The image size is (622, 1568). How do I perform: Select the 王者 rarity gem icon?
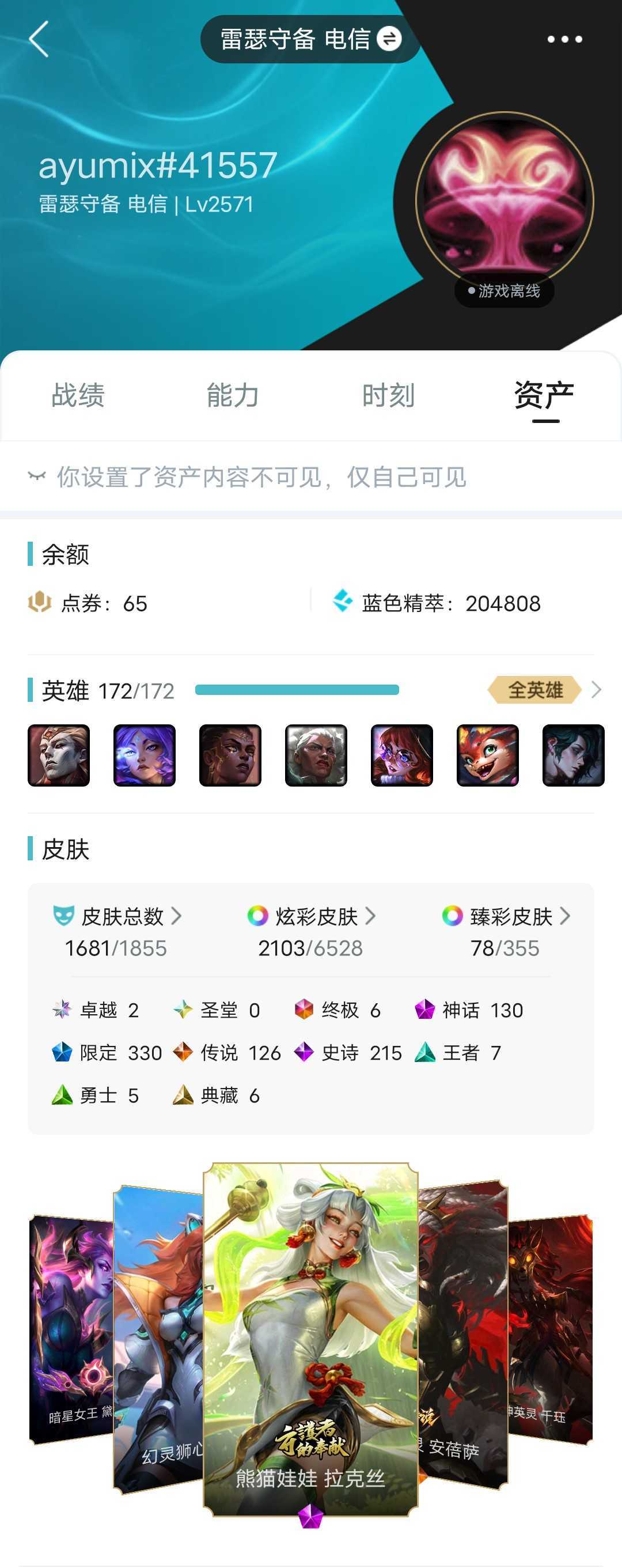click(x=425, y=1052)
